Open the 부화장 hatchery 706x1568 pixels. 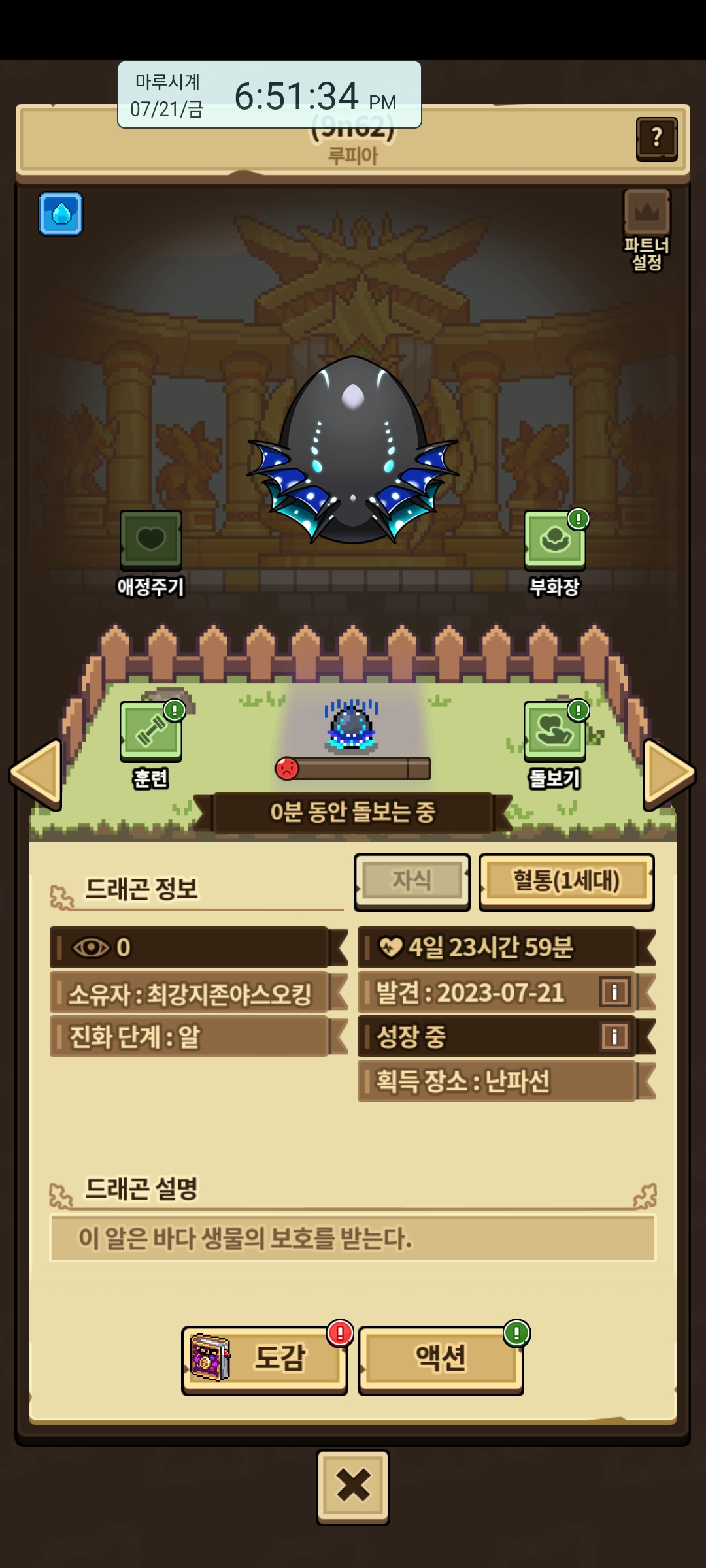[x=555, y=540]
